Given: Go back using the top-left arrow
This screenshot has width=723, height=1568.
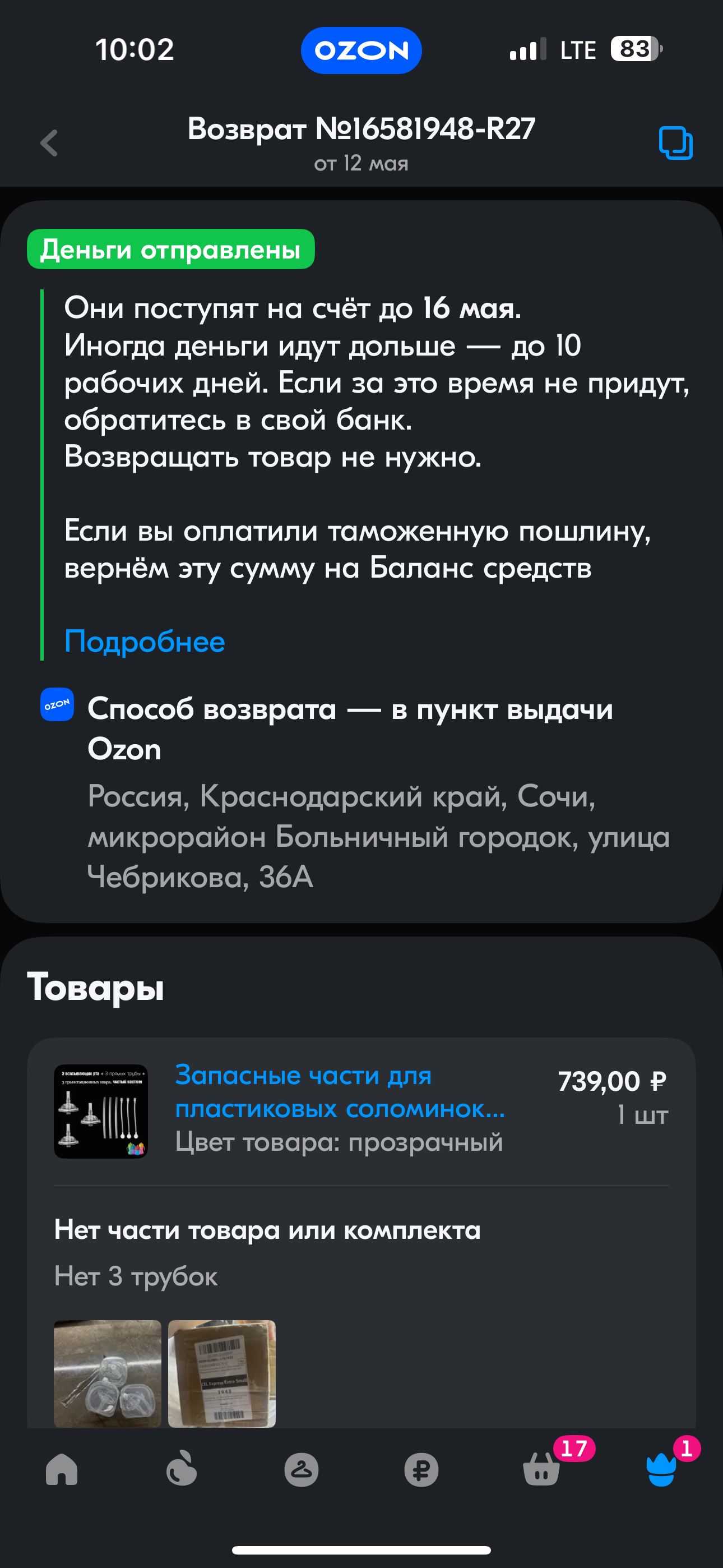Looking at the screenshot, I should point(49,144).
